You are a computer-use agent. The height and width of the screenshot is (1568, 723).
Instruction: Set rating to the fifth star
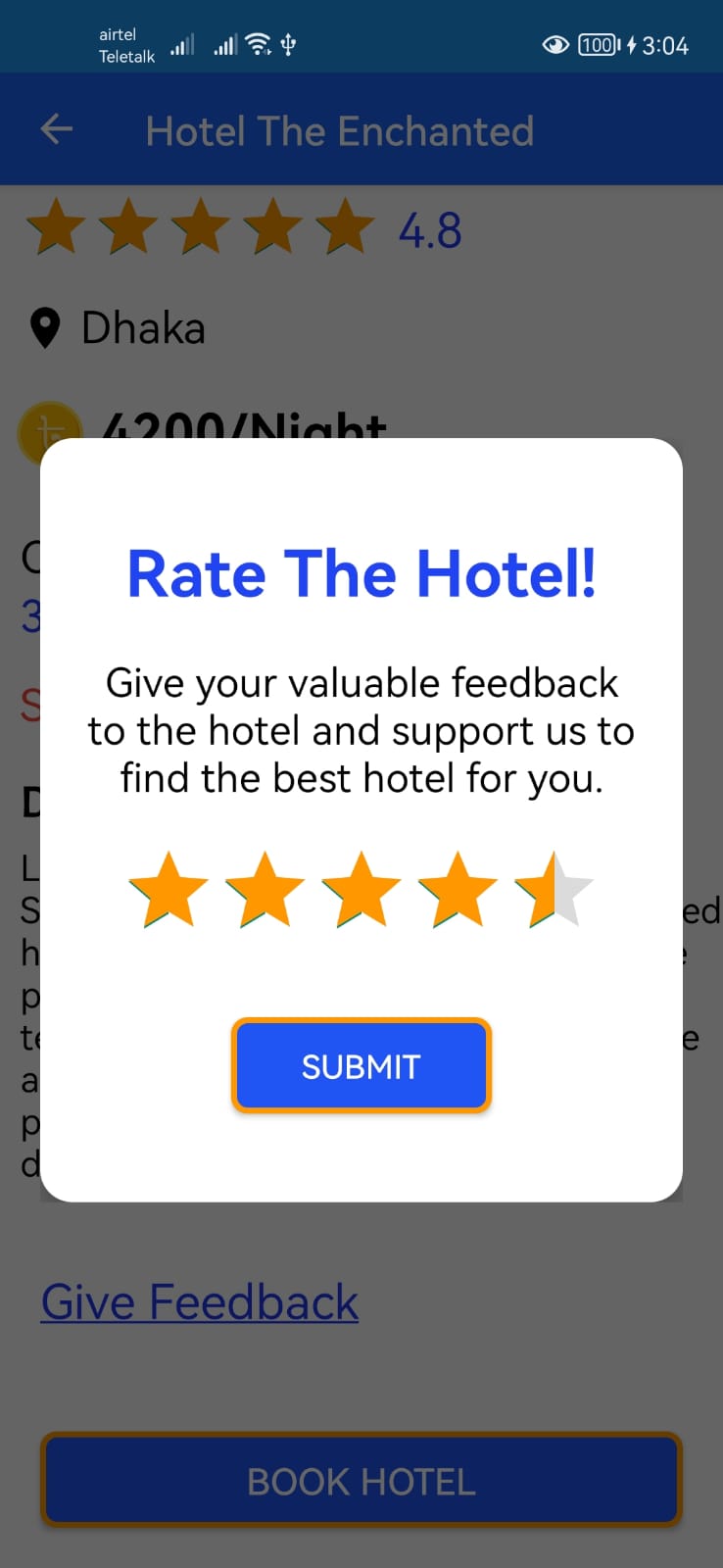click(554, 890)
